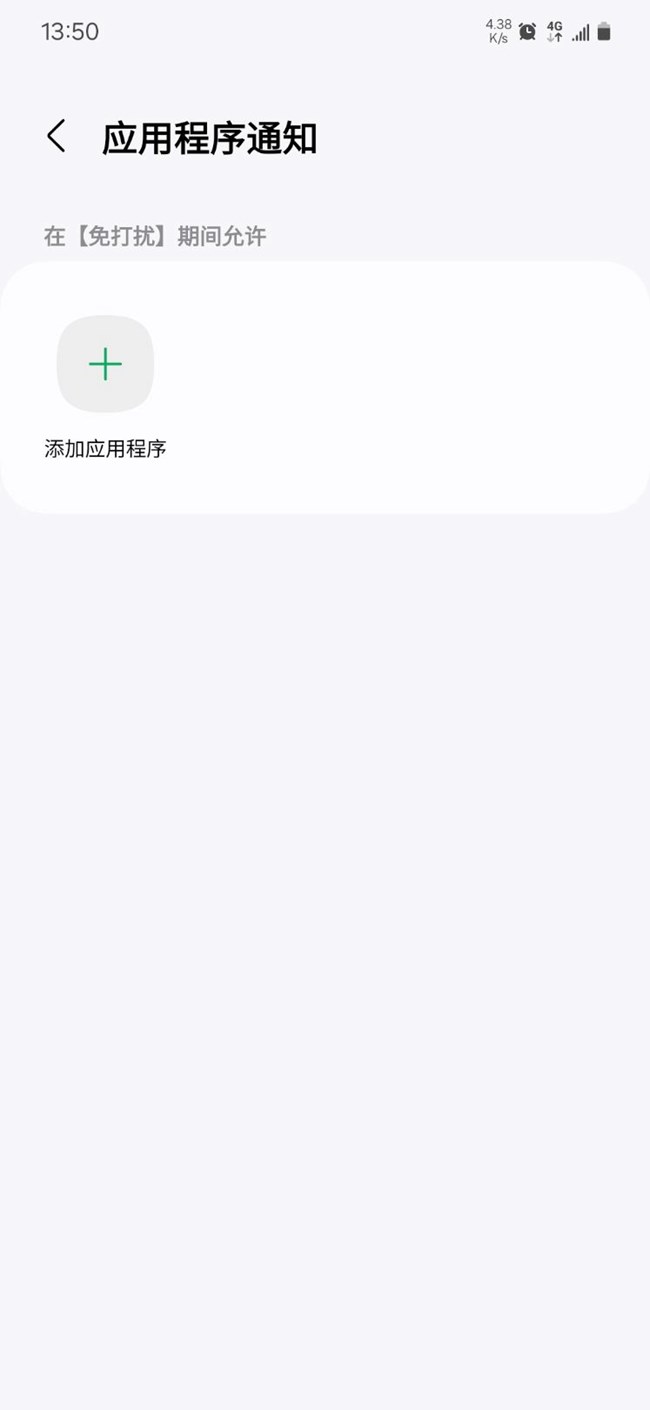Tap the plus to 添加应用程序
Image resolution: width=650 pixels, height=1410 pixels.
tap(105, 364)
